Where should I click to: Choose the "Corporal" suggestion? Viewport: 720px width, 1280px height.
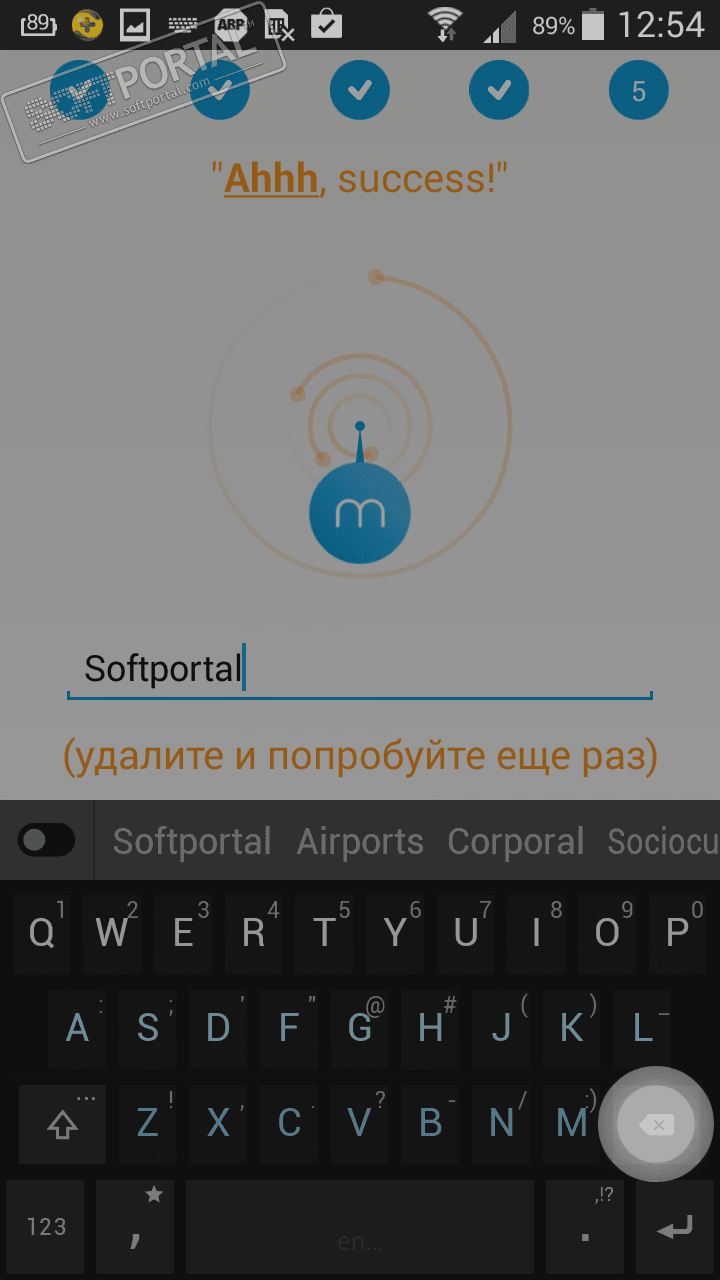pos(515,842)
